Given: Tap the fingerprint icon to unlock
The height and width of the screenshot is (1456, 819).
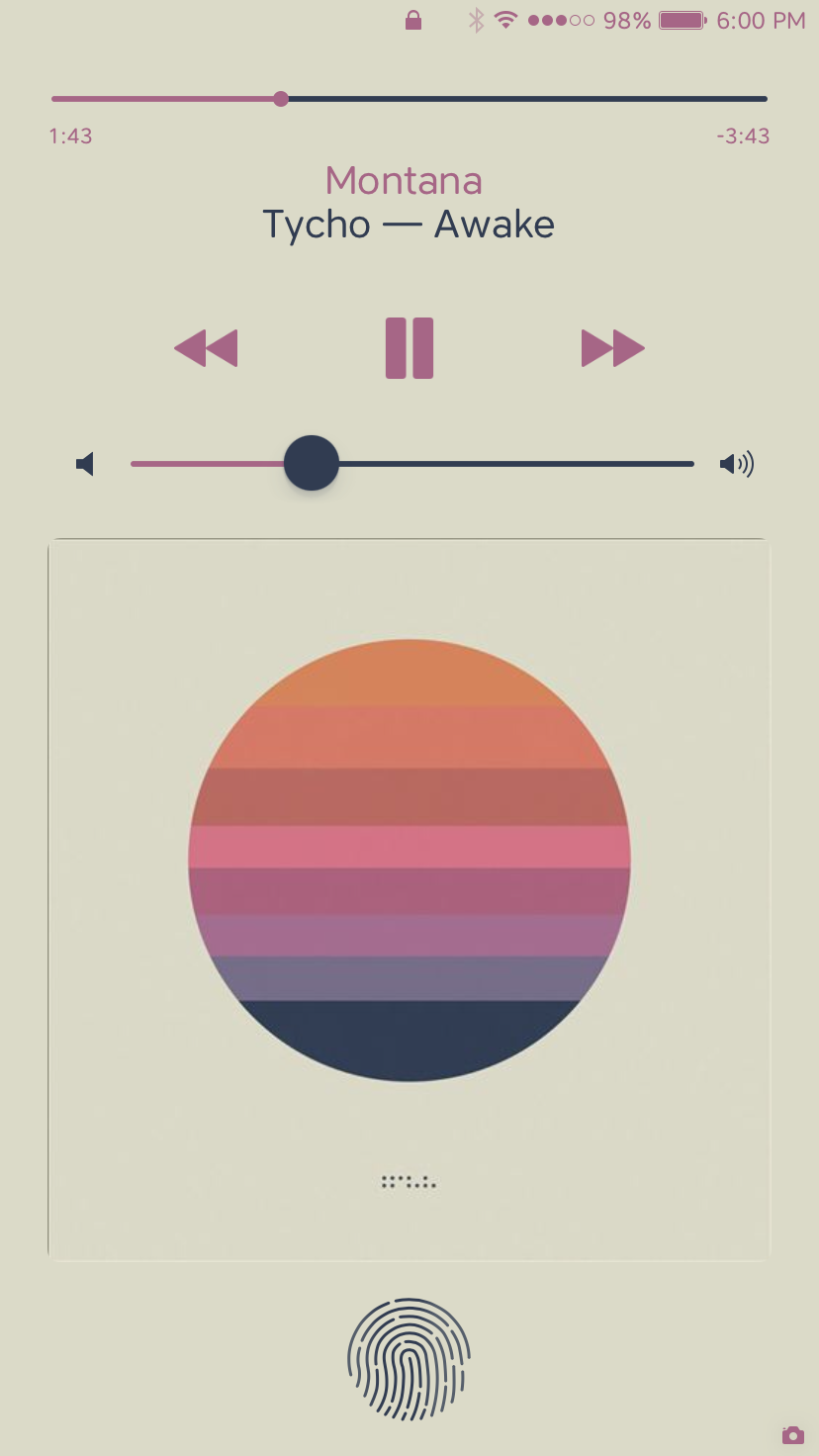Looking at the screenshot, I should pyautogui.click(x=409, y=1359).
